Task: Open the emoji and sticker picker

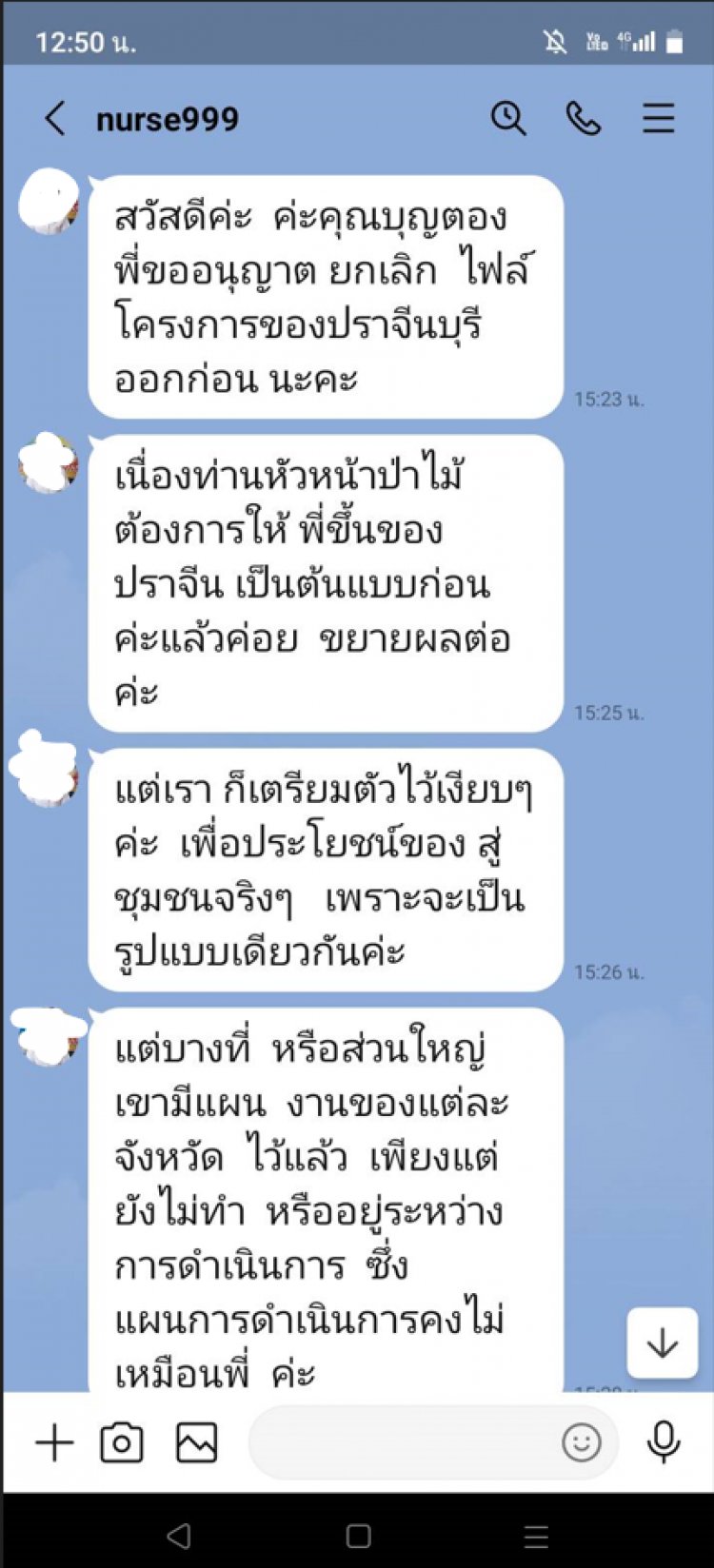Action: point(581,1443)
